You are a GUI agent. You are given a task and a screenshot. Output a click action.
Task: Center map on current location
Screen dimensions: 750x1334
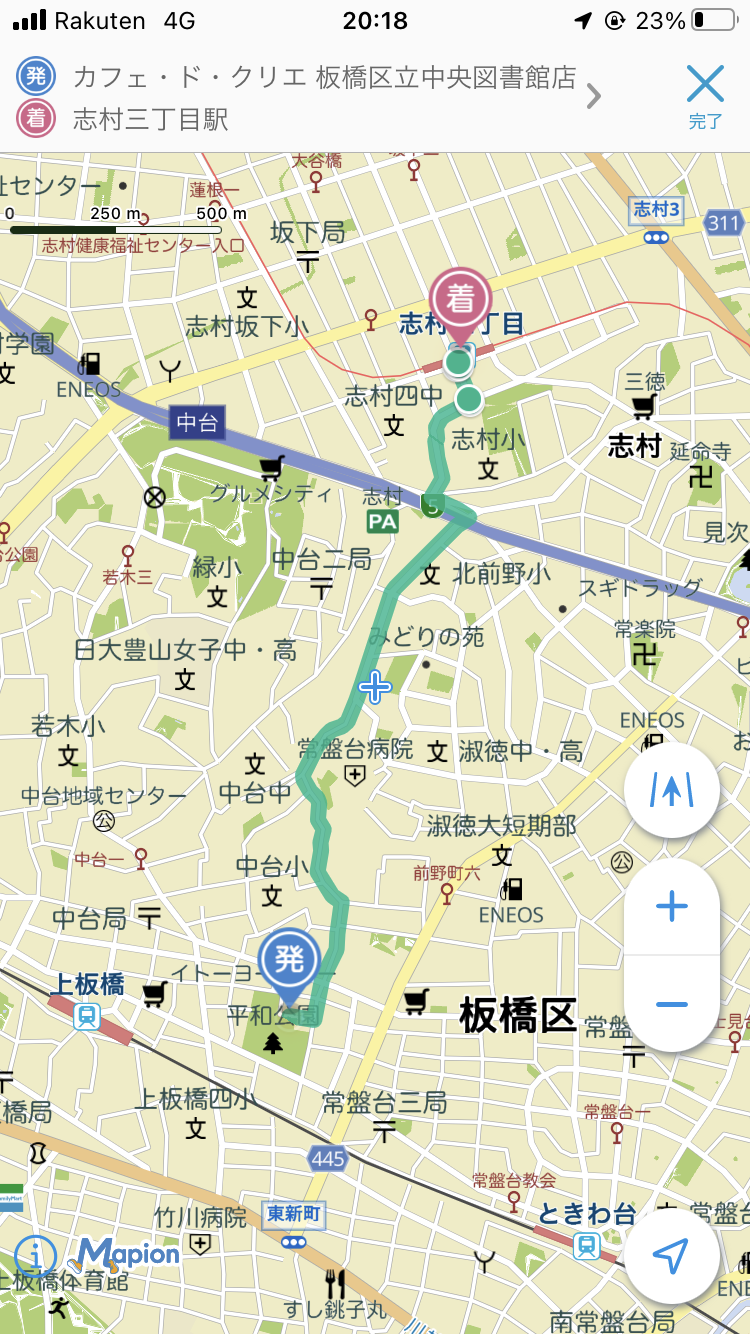(x=672, y=1256)
